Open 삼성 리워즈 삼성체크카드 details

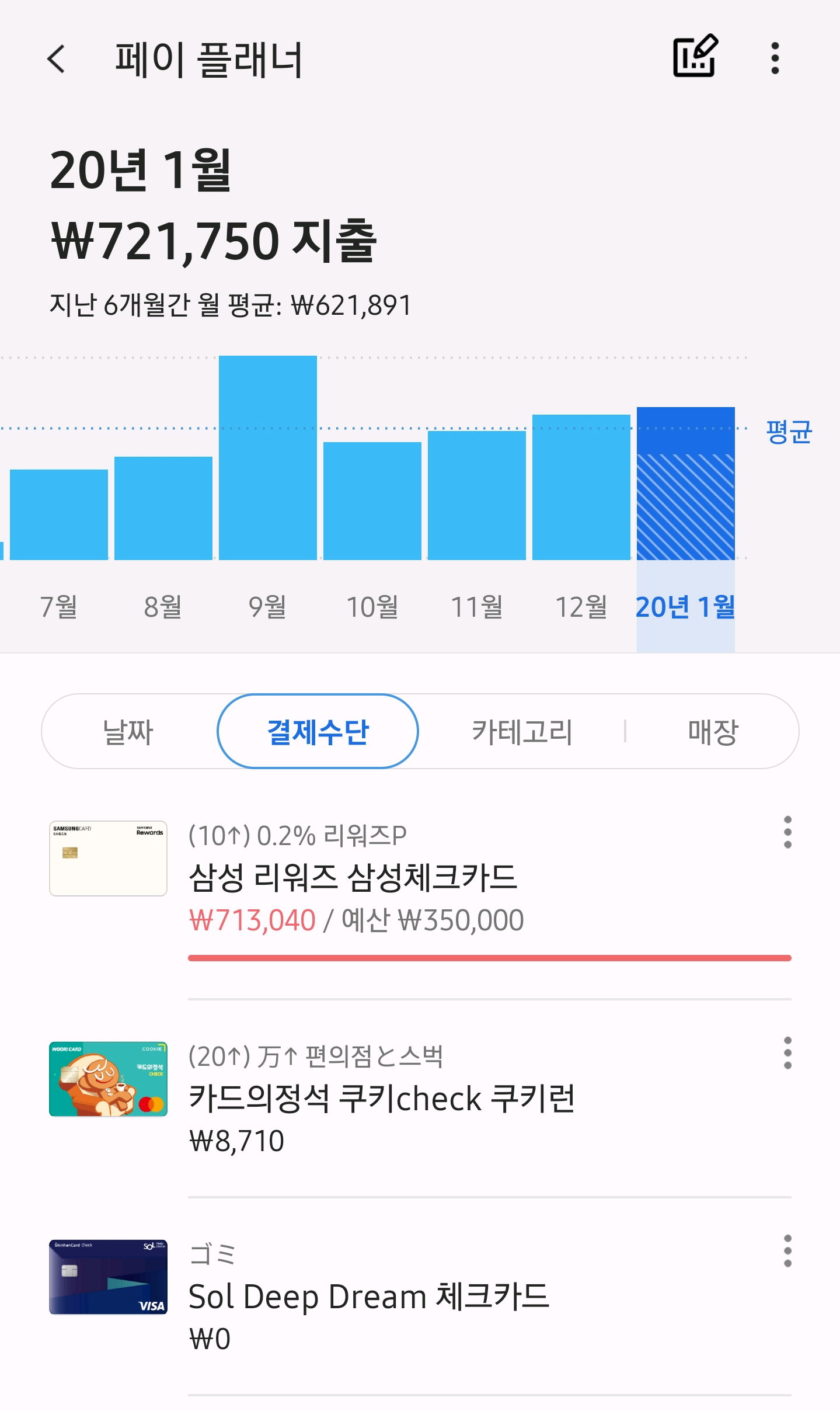(x=420, y=889)
